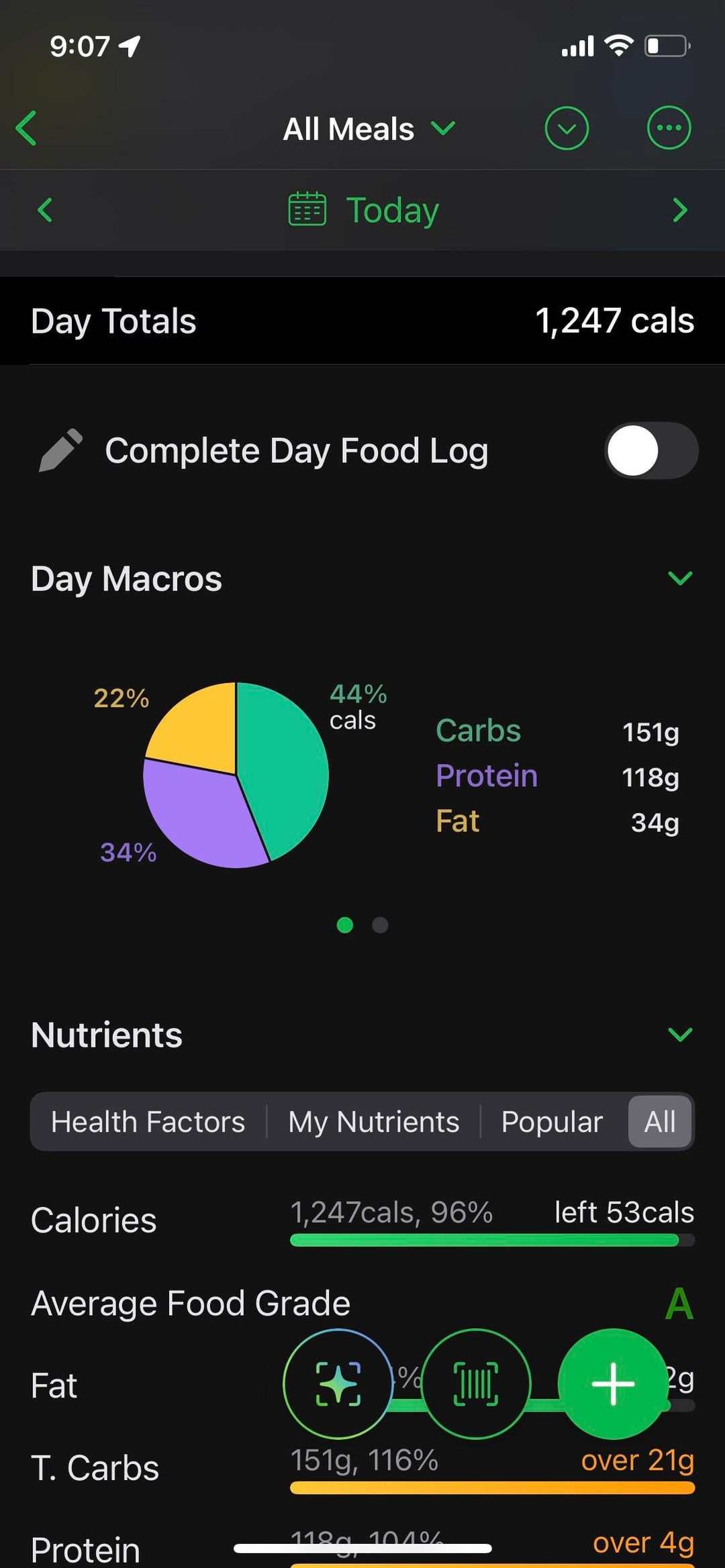Switch to the Health Factors tab
The height and width of the screenshot is (1568, 725).
point(148,1122)
